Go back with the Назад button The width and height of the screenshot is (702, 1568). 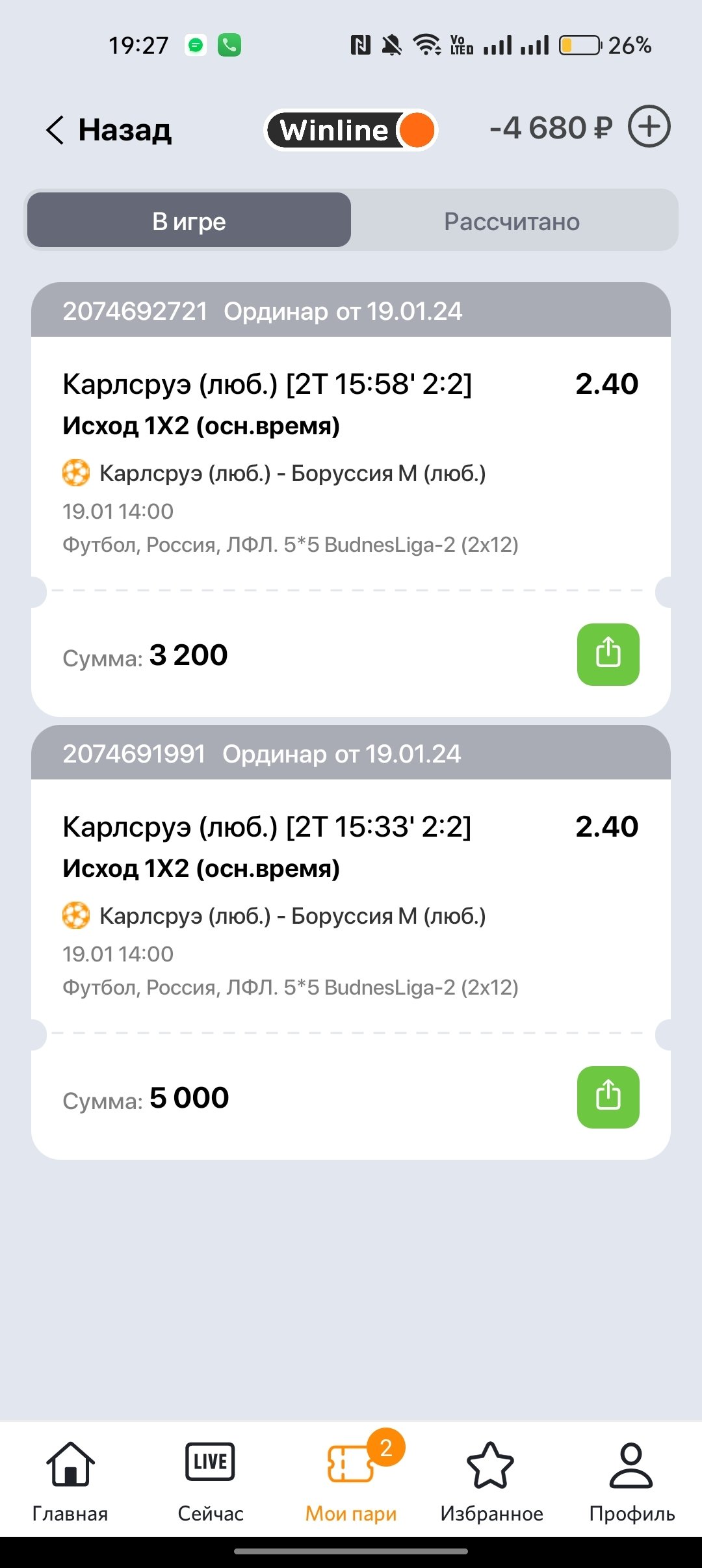pos(109,130)
